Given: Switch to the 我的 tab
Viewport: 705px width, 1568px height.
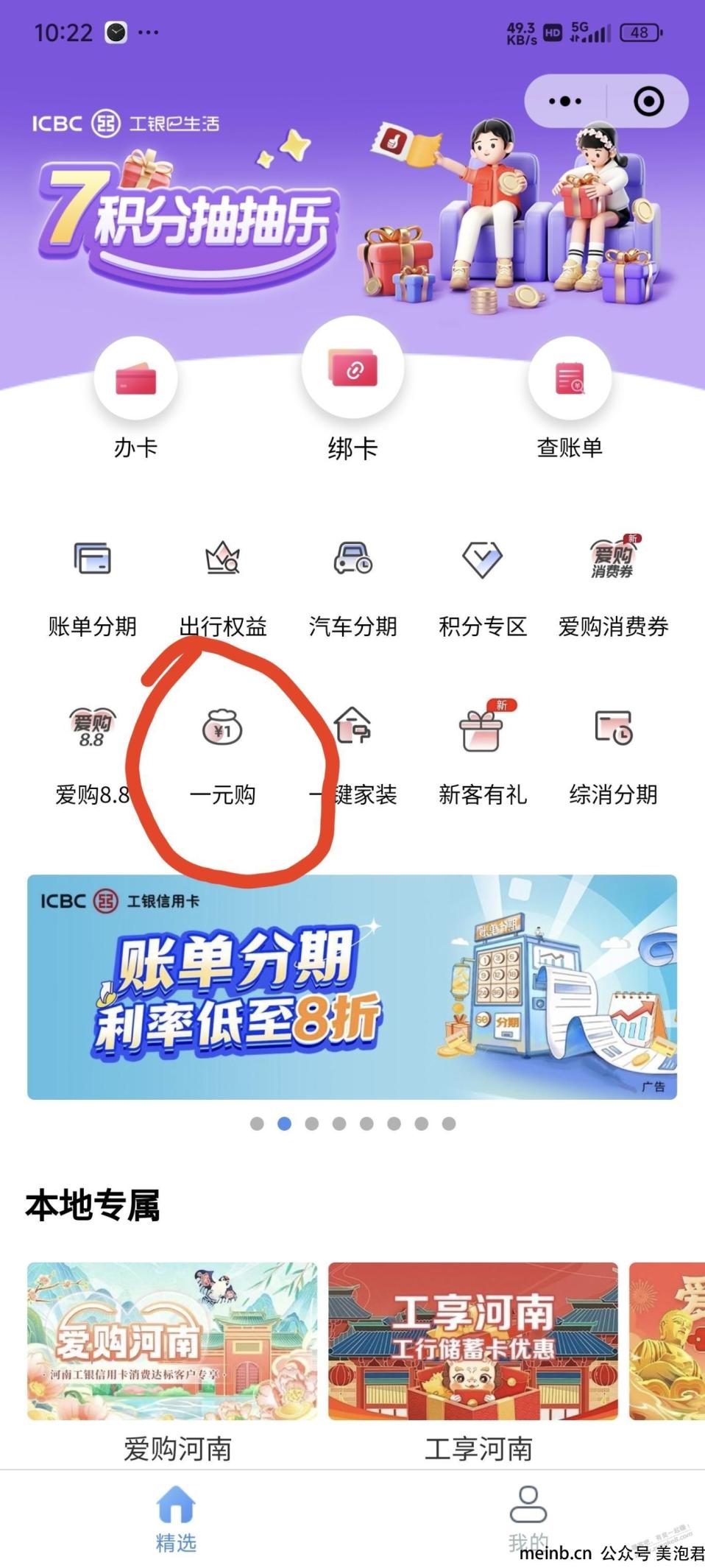Looking at the screenshot, I should [528, 1518].
